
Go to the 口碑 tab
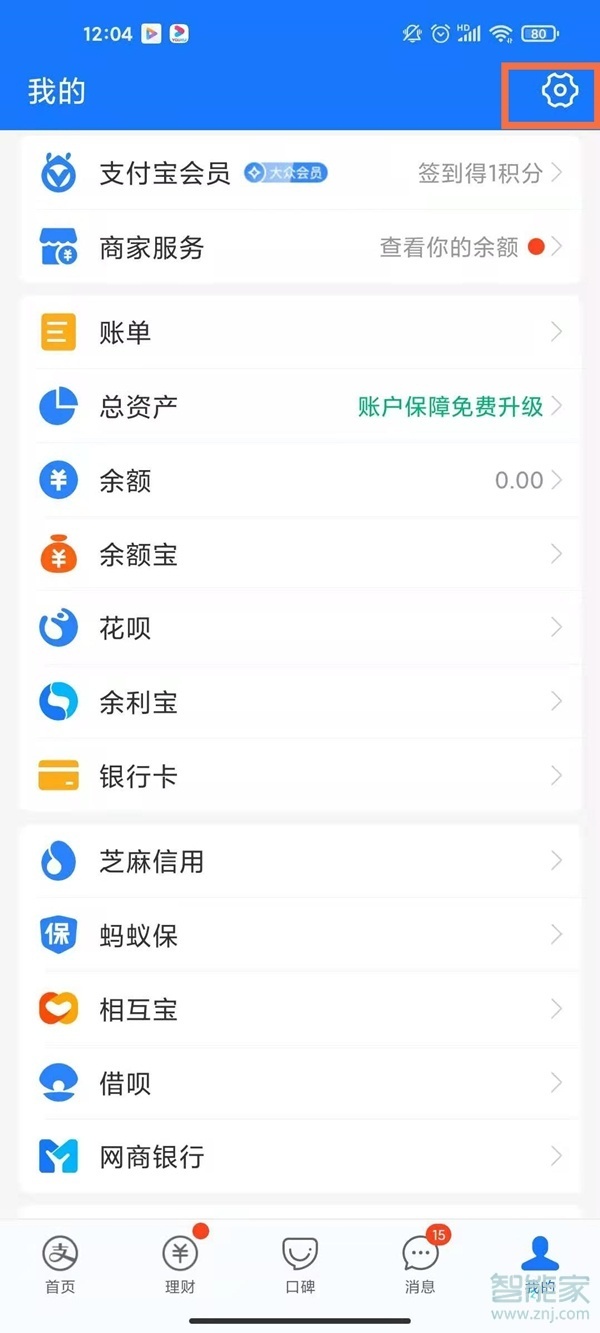[x=300, y=1265]
